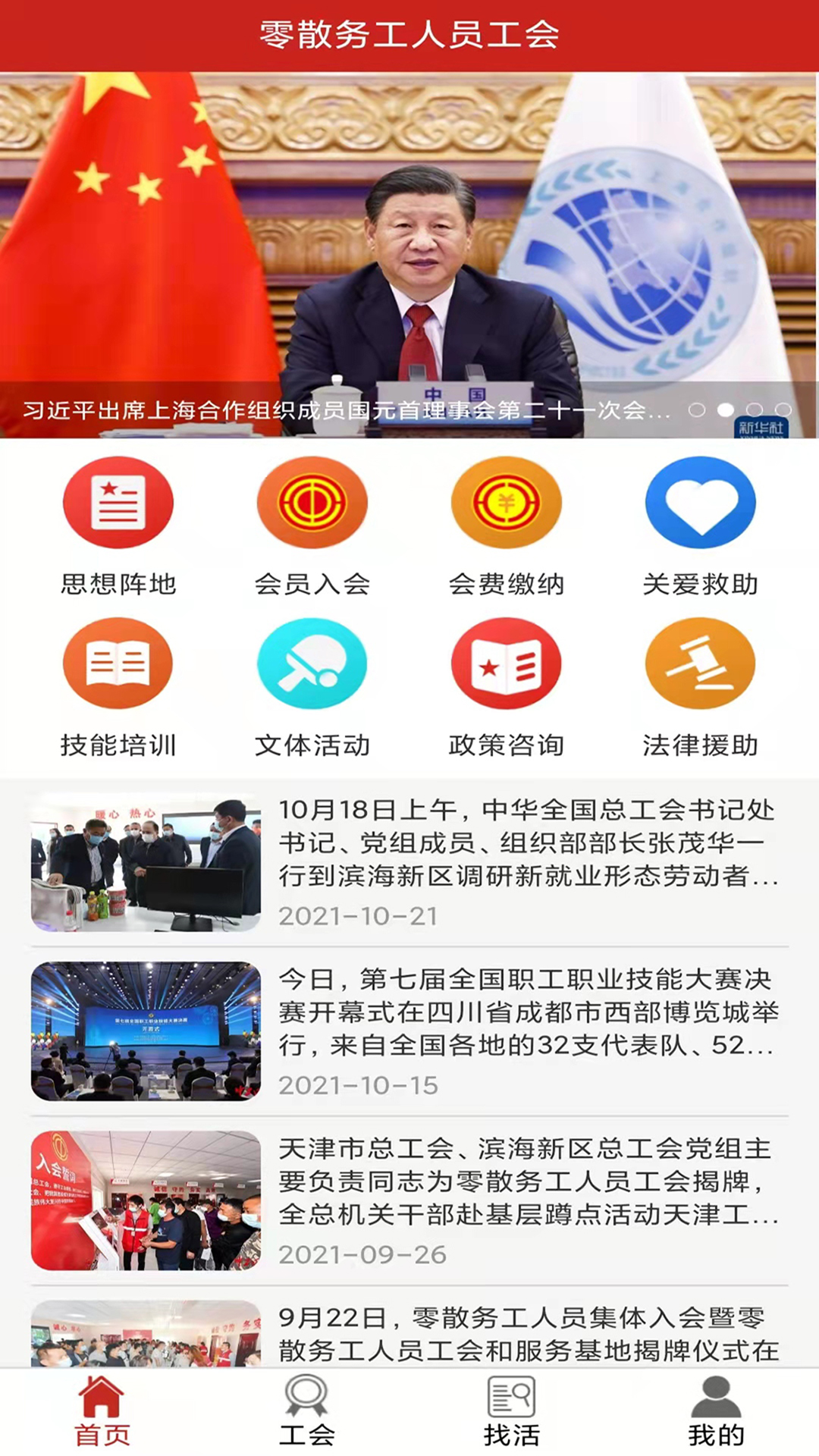819x1456 pixels.
Task: Open the 习近平 summit headline link
Action: pyautogui.click(x=341, y=409)
